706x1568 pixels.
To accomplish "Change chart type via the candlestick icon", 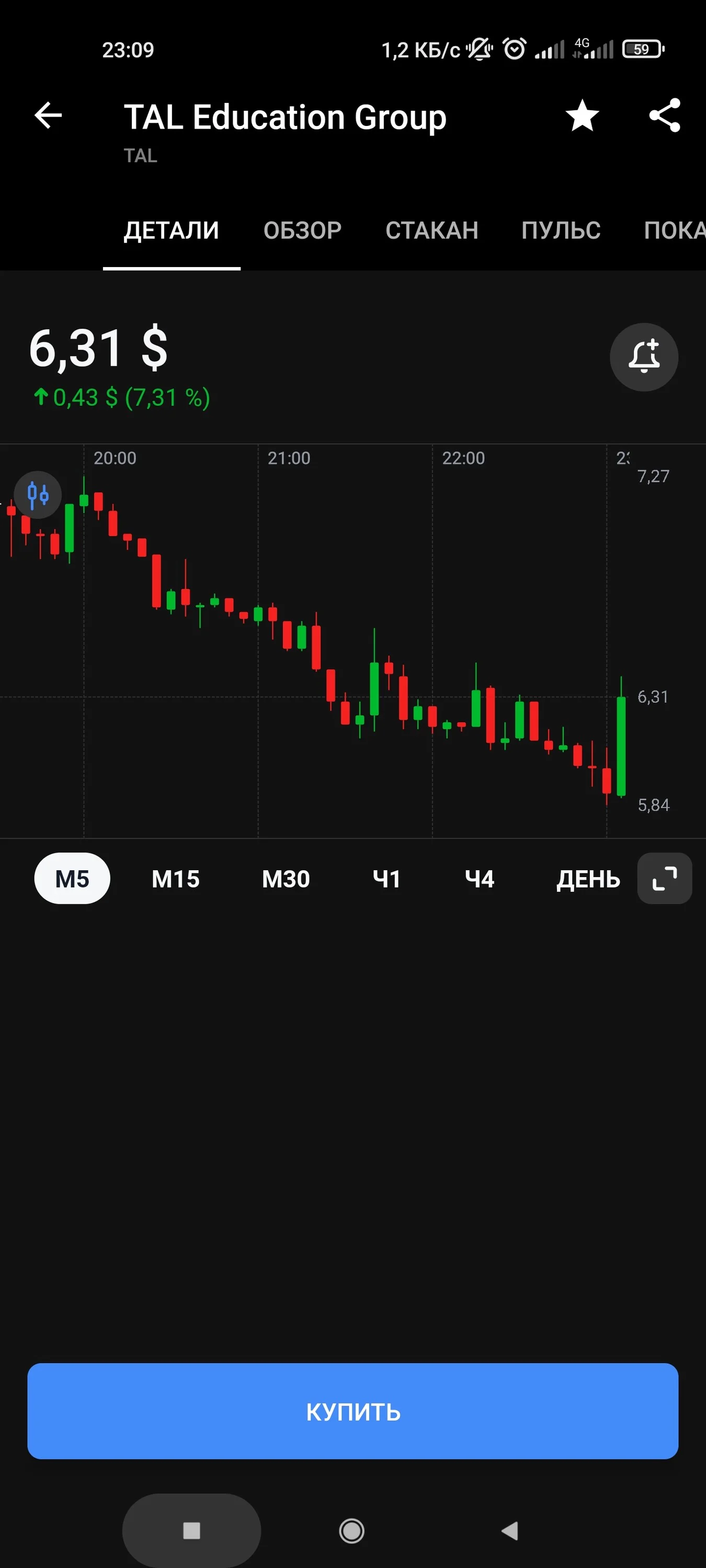I will click(x=38, y=495).
